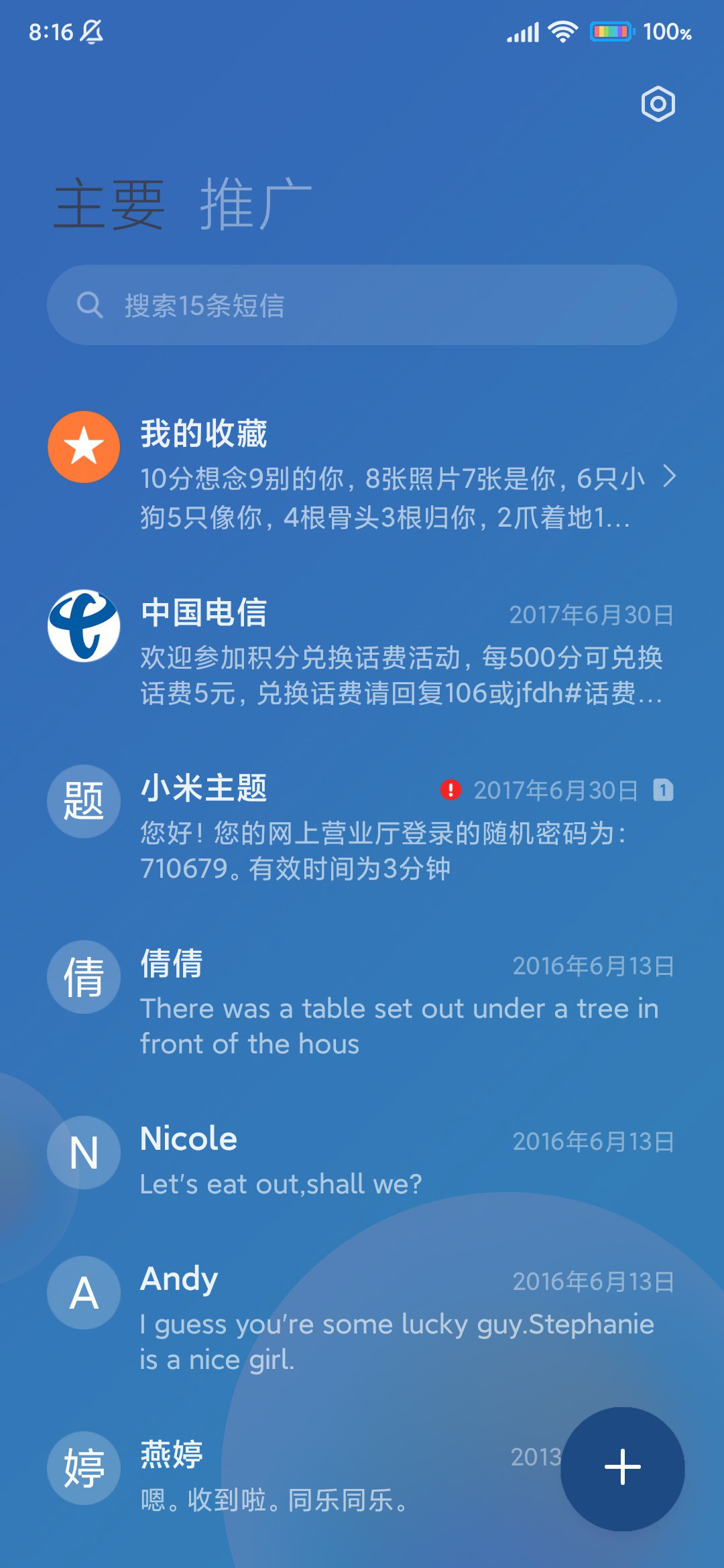The image size is (724, 1568).
Task: Open the settings gear icon
Action: 658,104
